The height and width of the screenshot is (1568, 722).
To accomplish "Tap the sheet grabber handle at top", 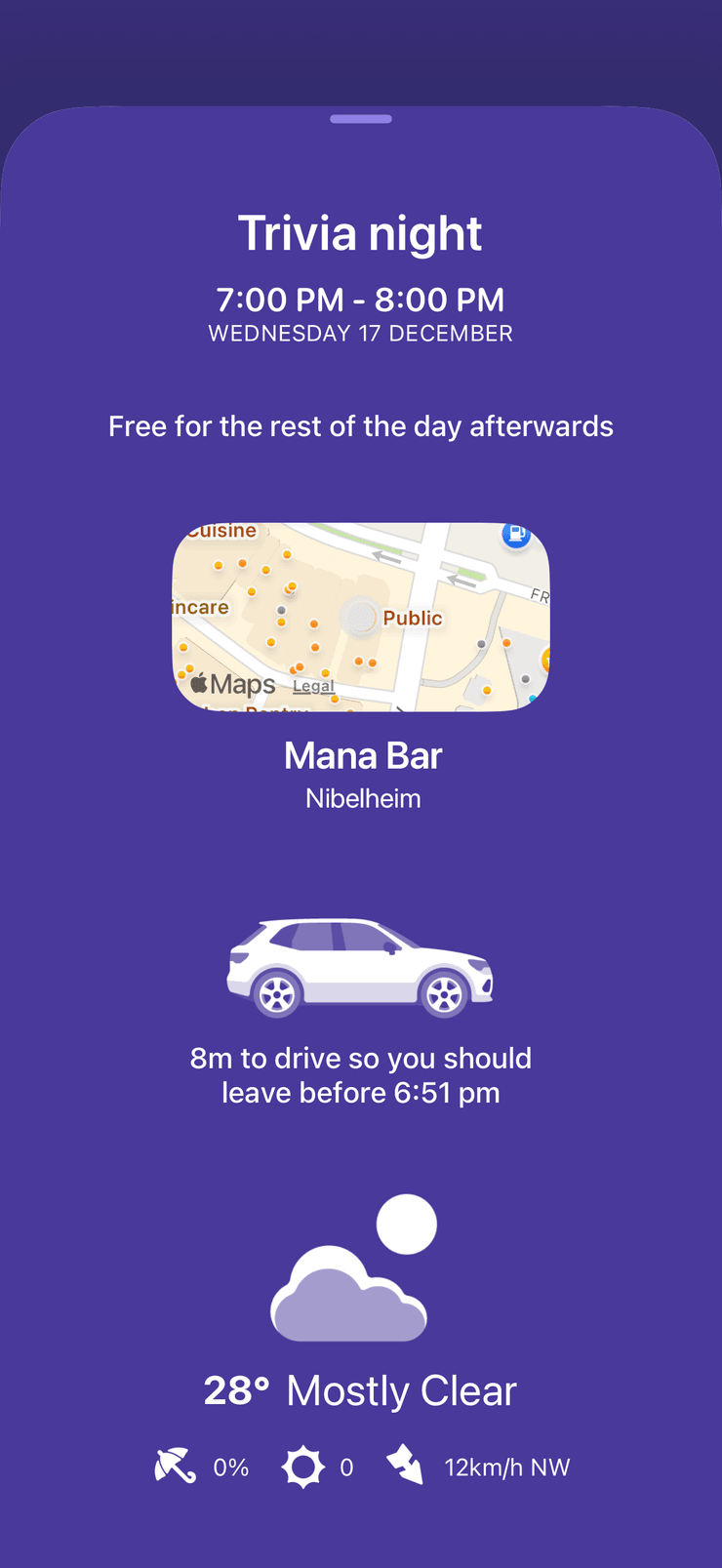I will [x=360, y=117].
